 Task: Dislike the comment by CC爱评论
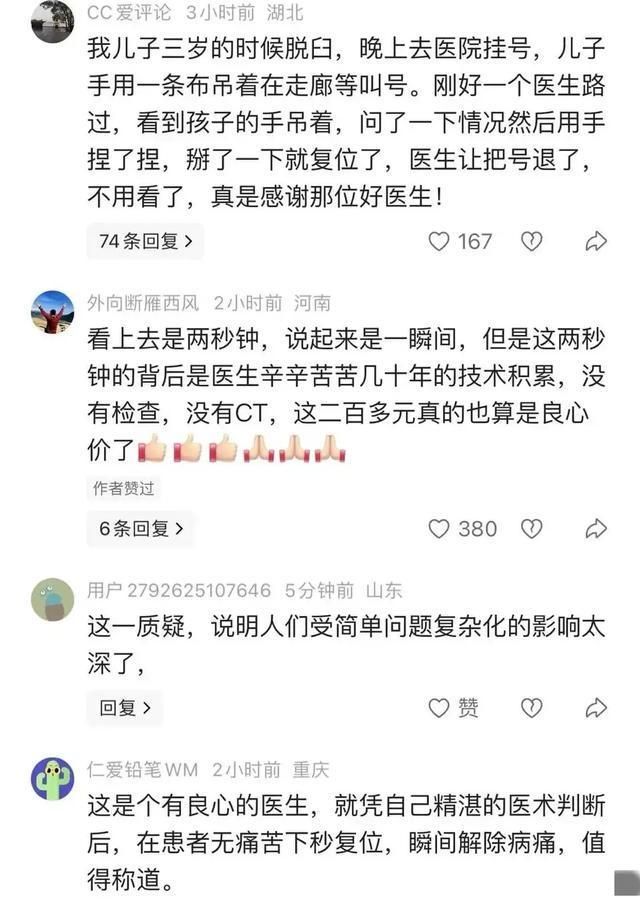[532, 241]
